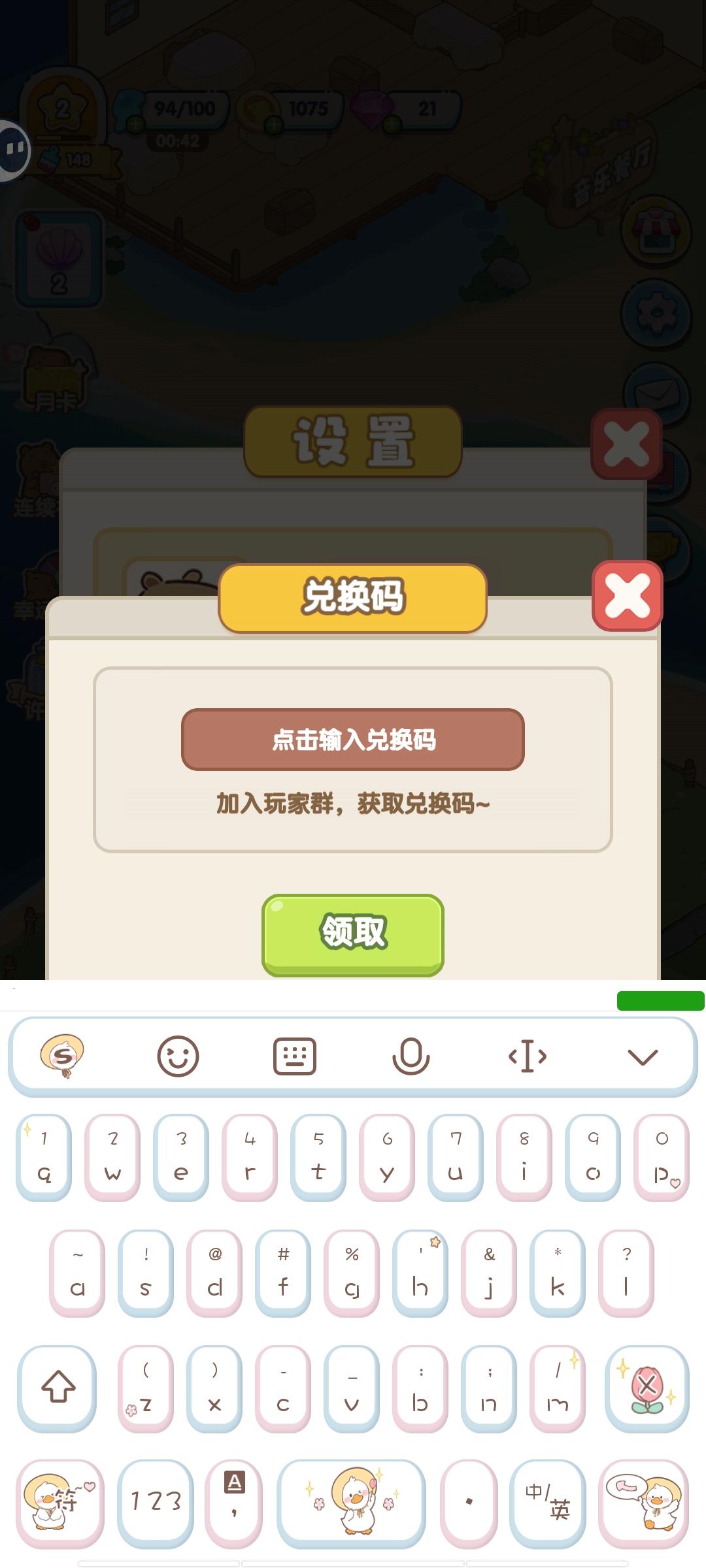
Task: Select the shell card showing 2
Action: click(58, 258)
